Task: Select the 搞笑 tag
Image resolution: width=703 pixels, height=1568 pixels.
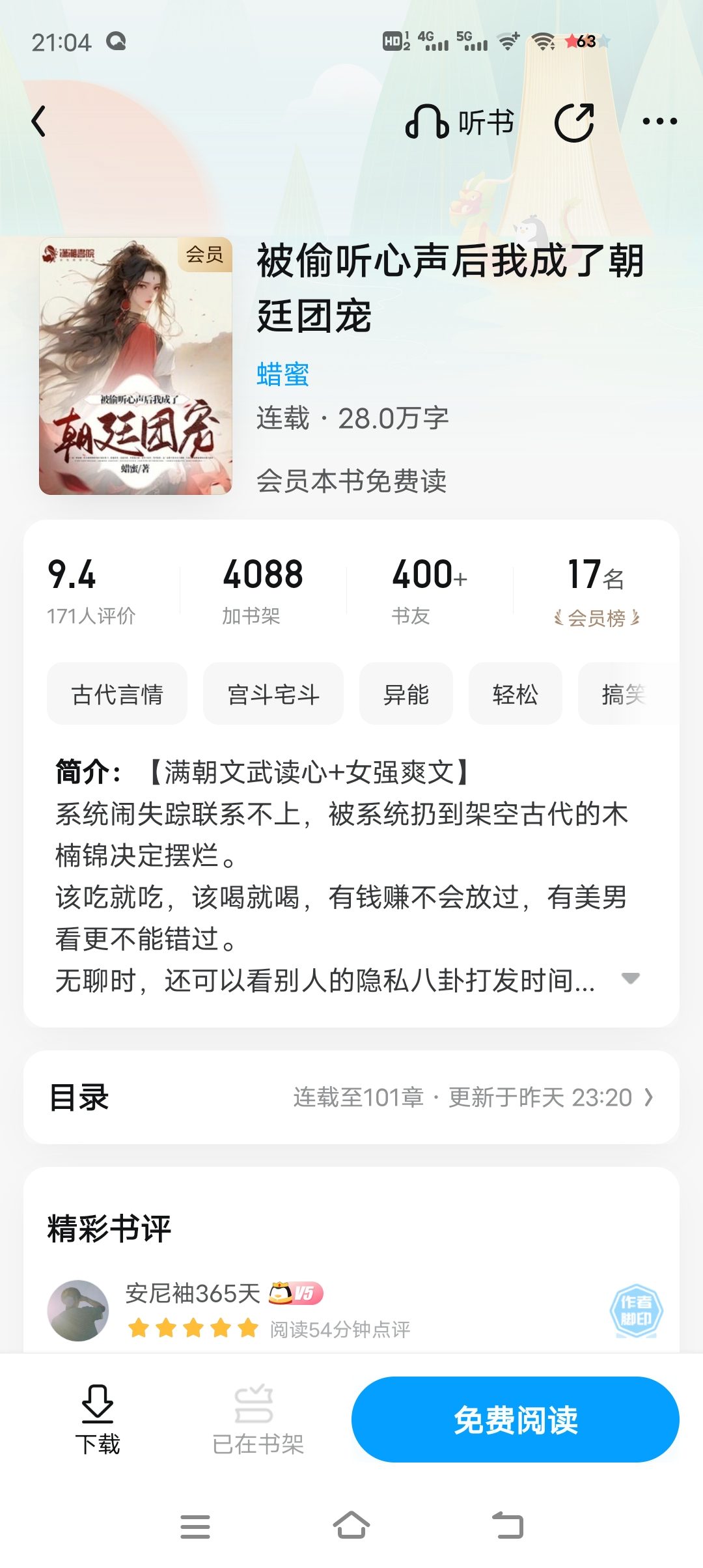Action: [625, 694]
